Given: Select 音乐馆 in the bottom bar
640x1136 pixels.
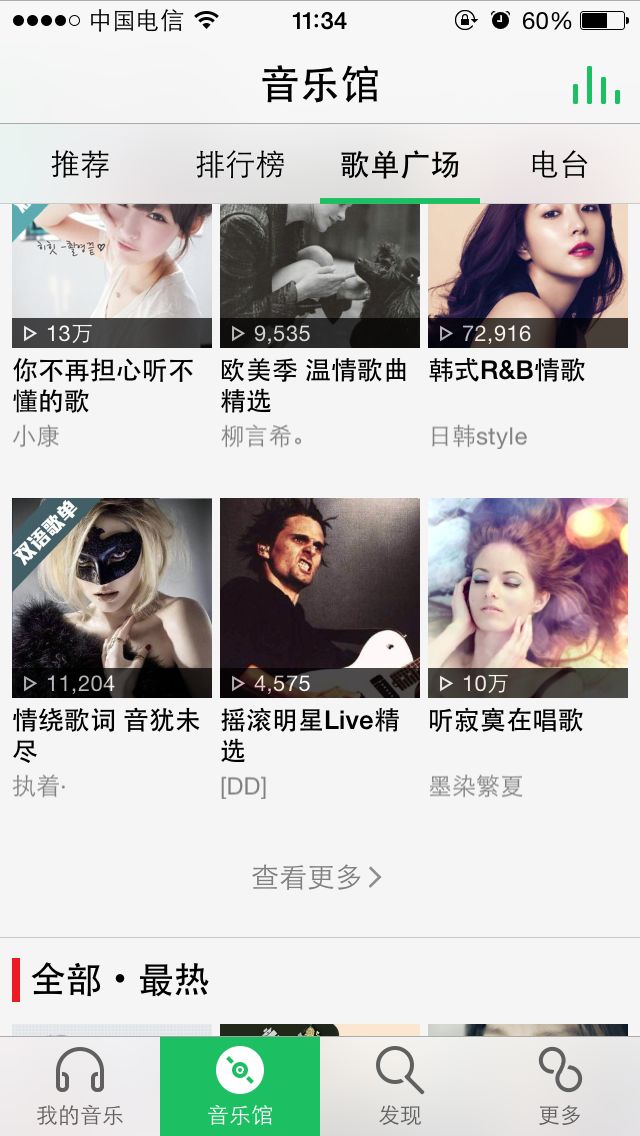Looking at the screenshot, I should (x=240, y=1086).
